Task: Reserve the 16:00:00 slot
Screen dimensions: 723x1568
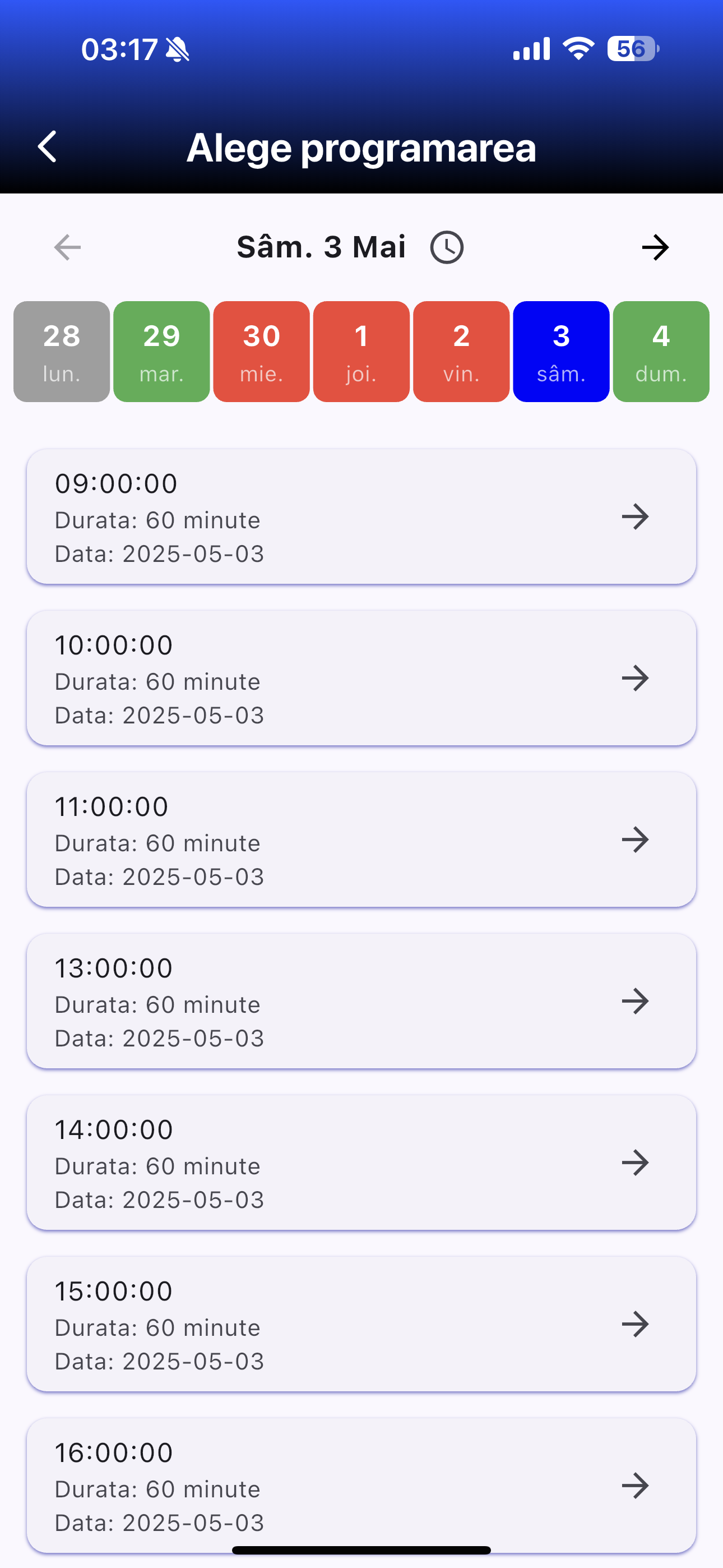Action: coord(361,1485)
